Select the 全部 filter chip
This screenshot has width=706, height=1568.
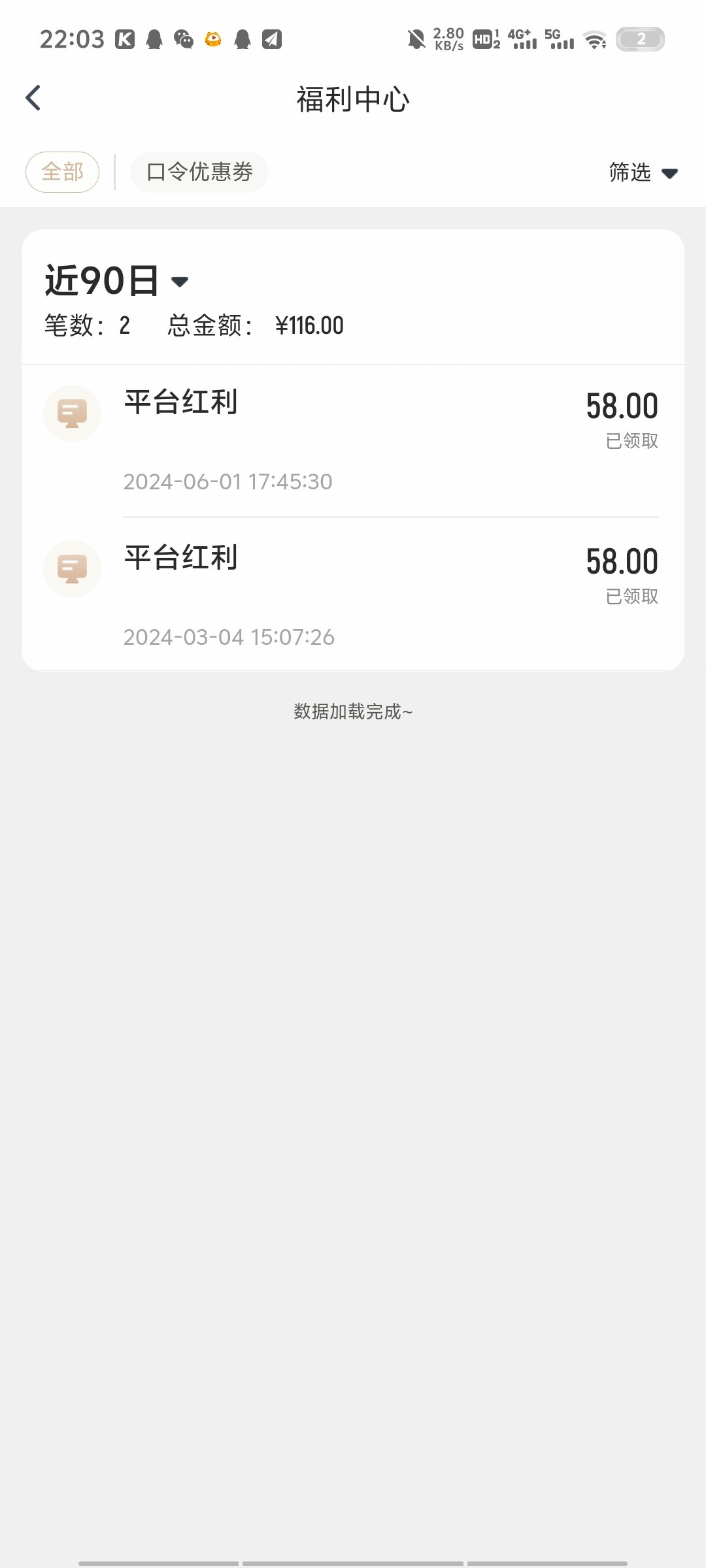(x=62, y=172)
